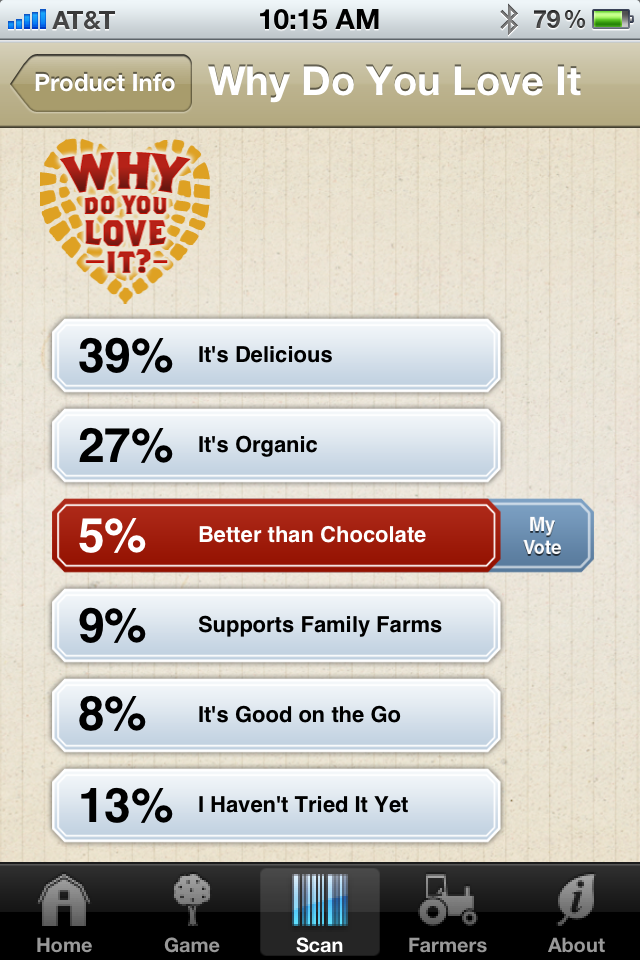Open the Game tab
The height and width of the screenshot is (960, 640).
pyautogui.click(x=192, y=913)
